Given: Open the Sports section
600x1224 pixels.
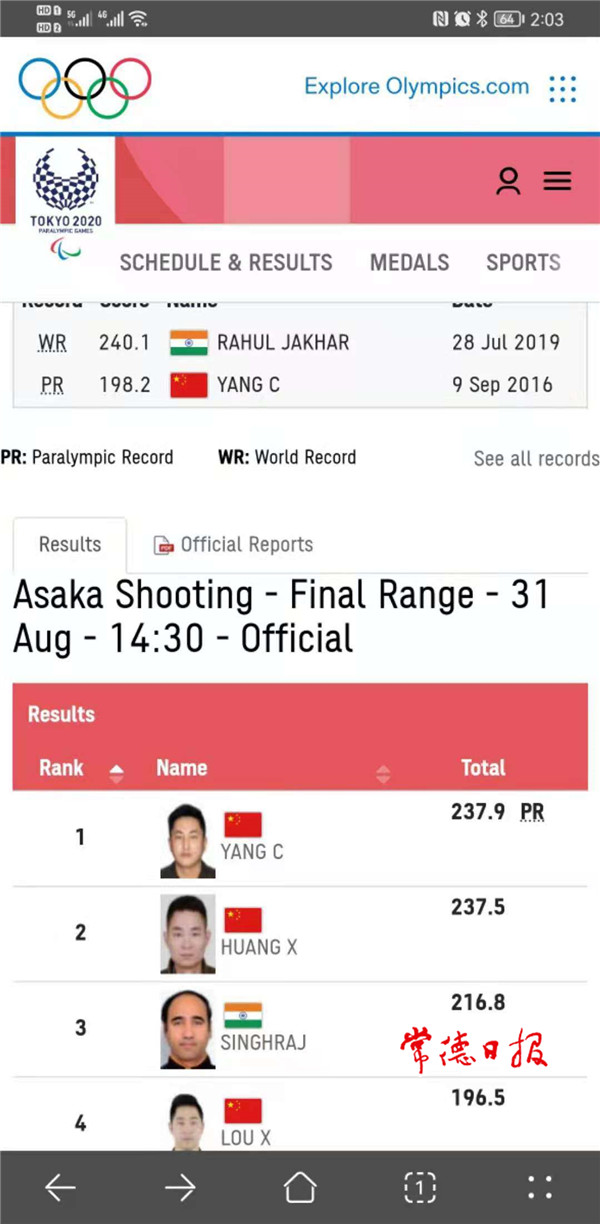Looking at the screenshot, I should [523, 263].
